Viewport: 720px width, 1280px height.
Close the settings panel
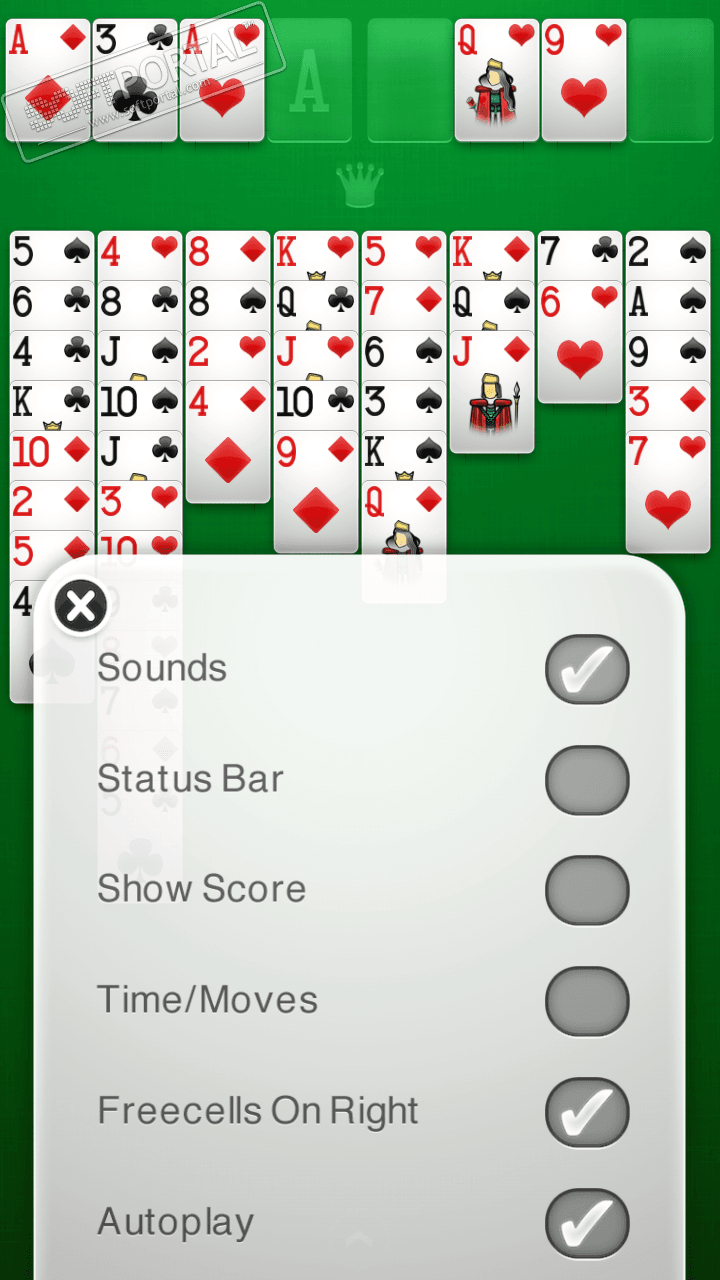pos(81,606)
